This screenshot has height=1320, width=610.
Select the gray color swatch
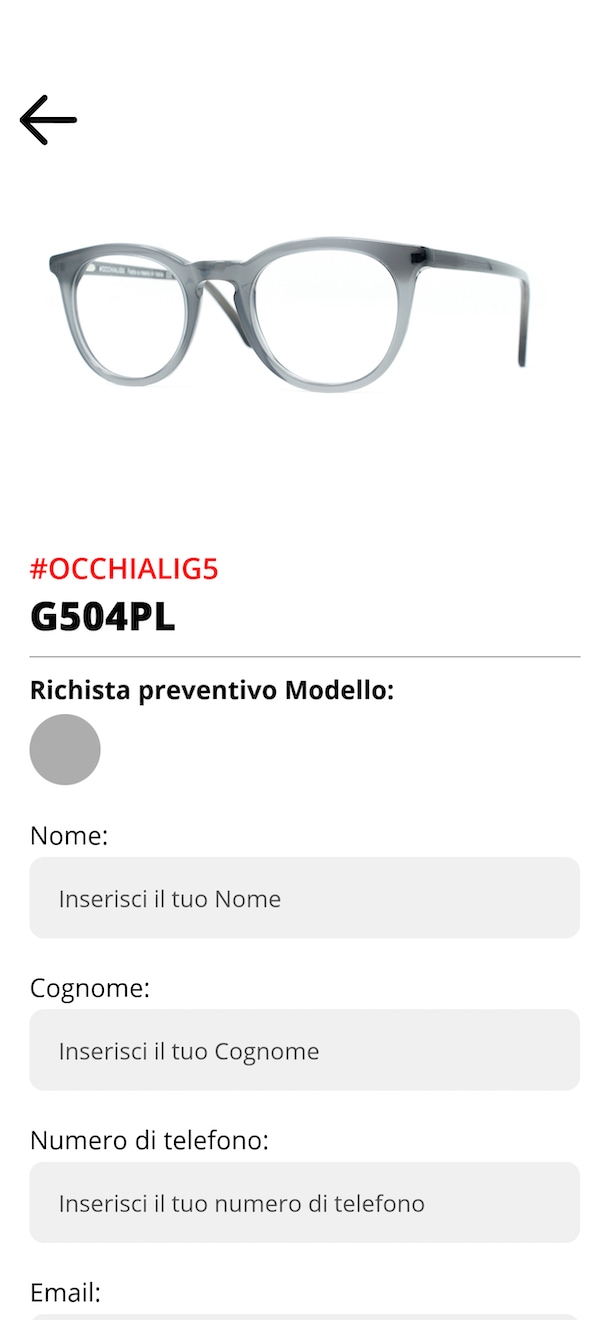click(65, 749)
